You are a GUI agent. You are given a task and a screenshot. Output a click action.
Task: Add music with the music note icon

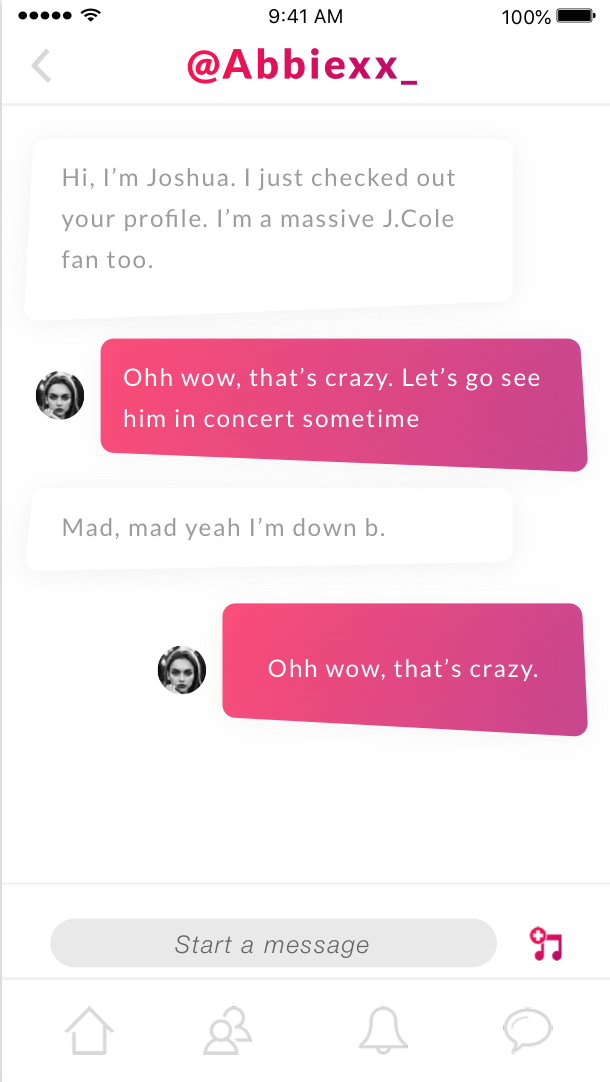(546, 943)
